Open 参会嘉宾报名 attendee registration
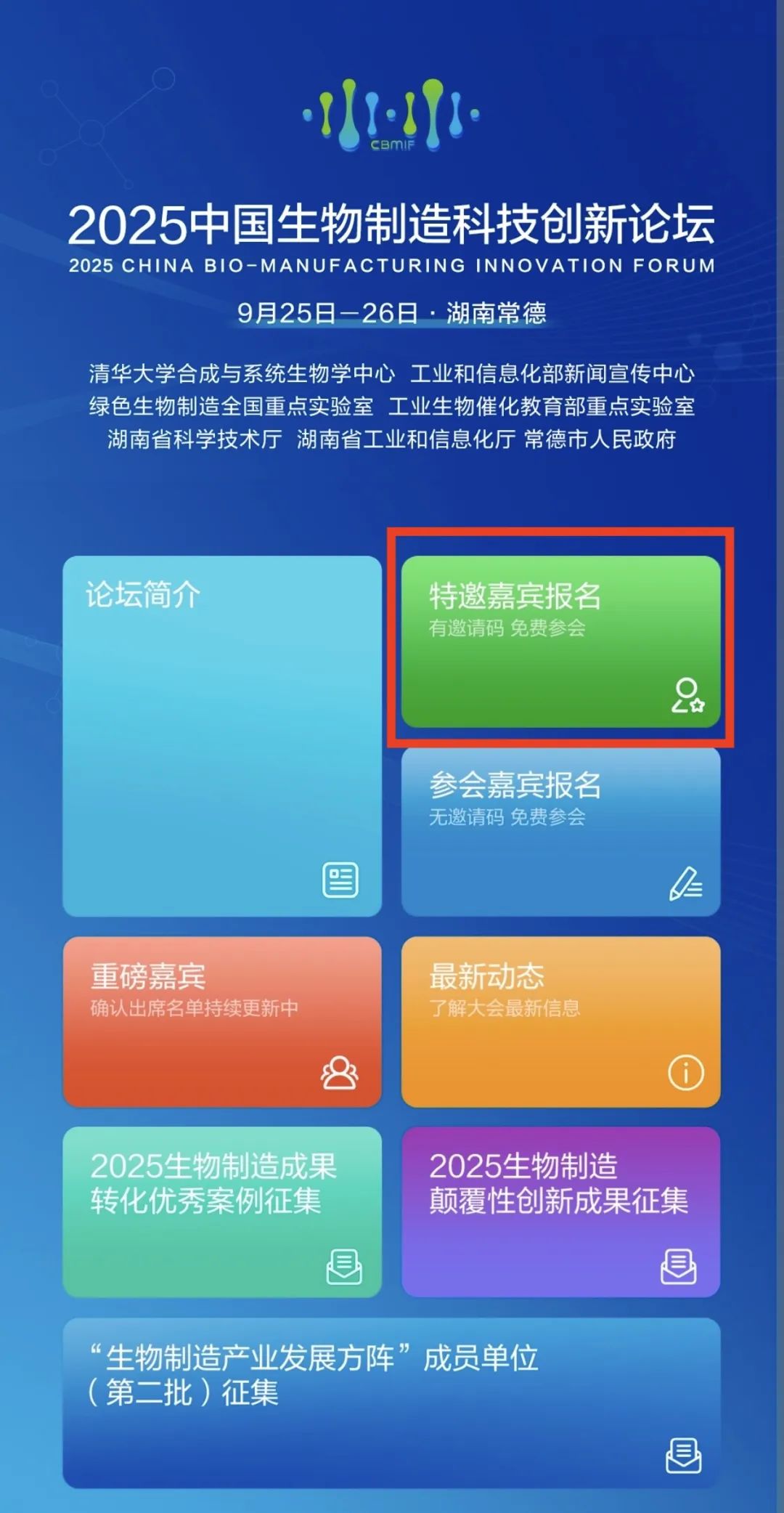This screenshot has height=1513, width=784. click(x=560, y=832)
